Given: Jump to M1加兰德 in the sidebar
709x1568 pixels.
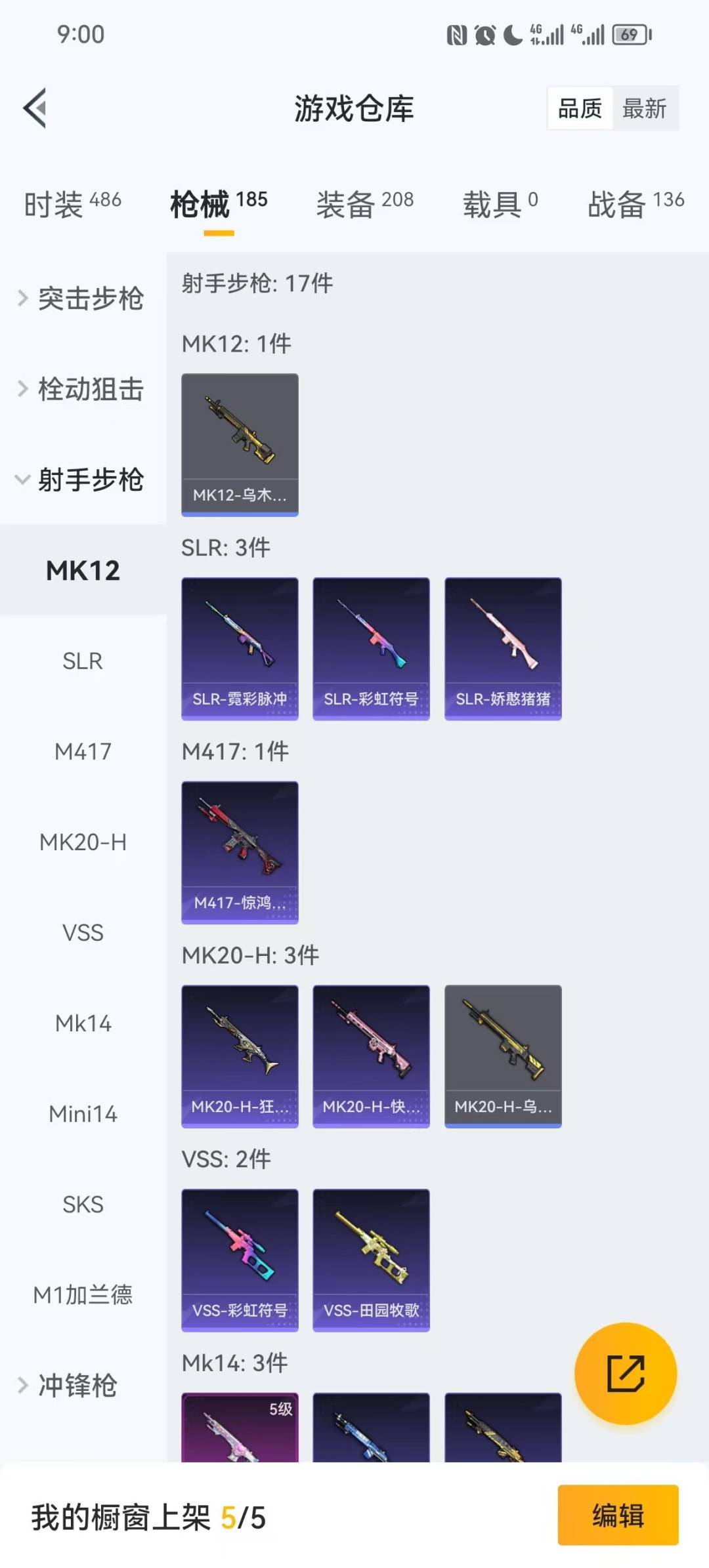Looking at the screenshot, I should [83, 1294].
